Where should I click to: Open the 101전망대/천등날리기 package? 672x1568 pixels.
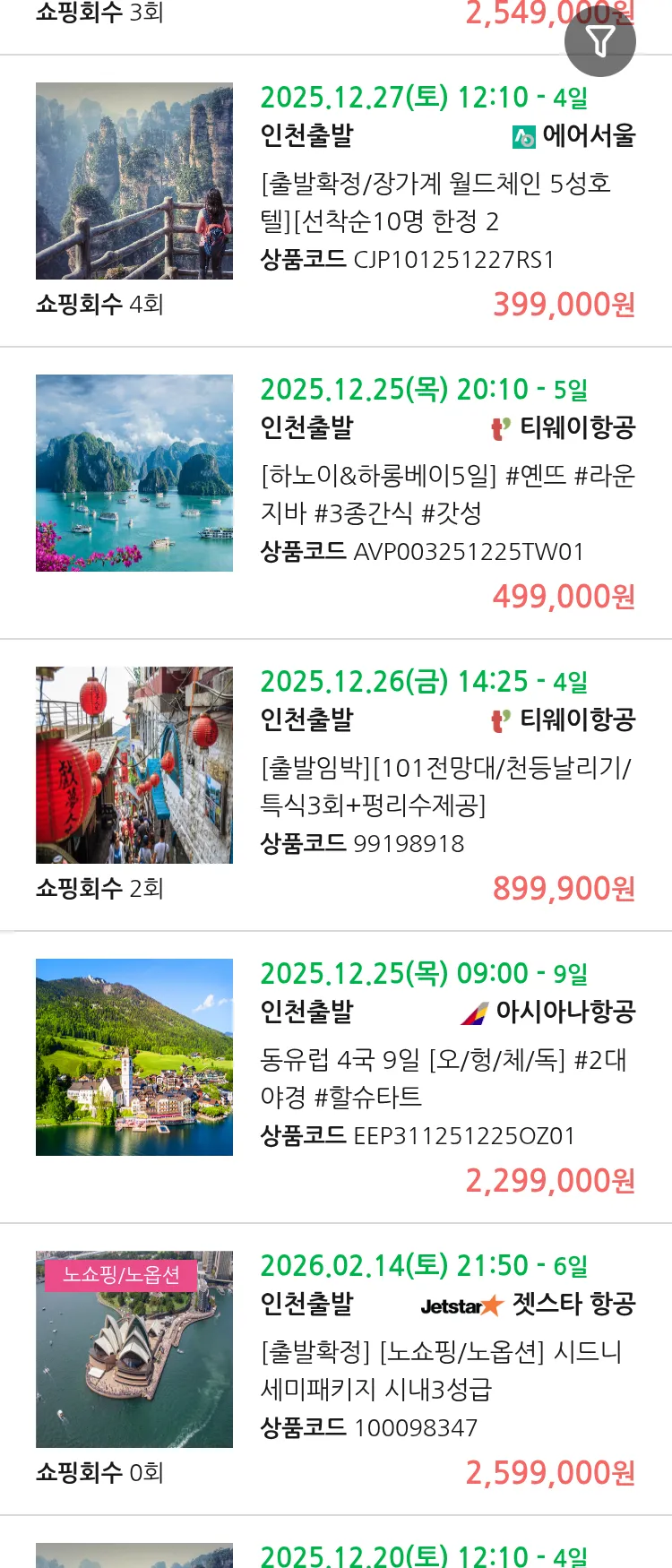(x=445, y=786)
